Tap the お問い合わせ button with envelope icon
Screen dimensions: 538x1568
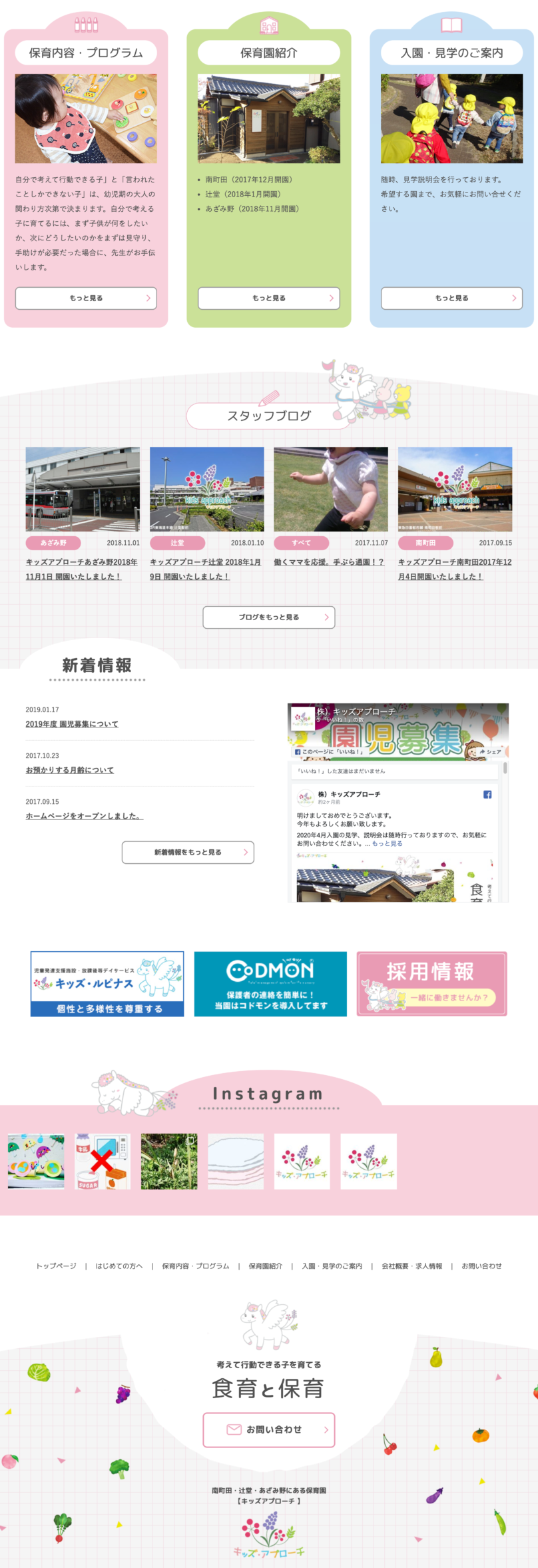[x=268, y=1429]
